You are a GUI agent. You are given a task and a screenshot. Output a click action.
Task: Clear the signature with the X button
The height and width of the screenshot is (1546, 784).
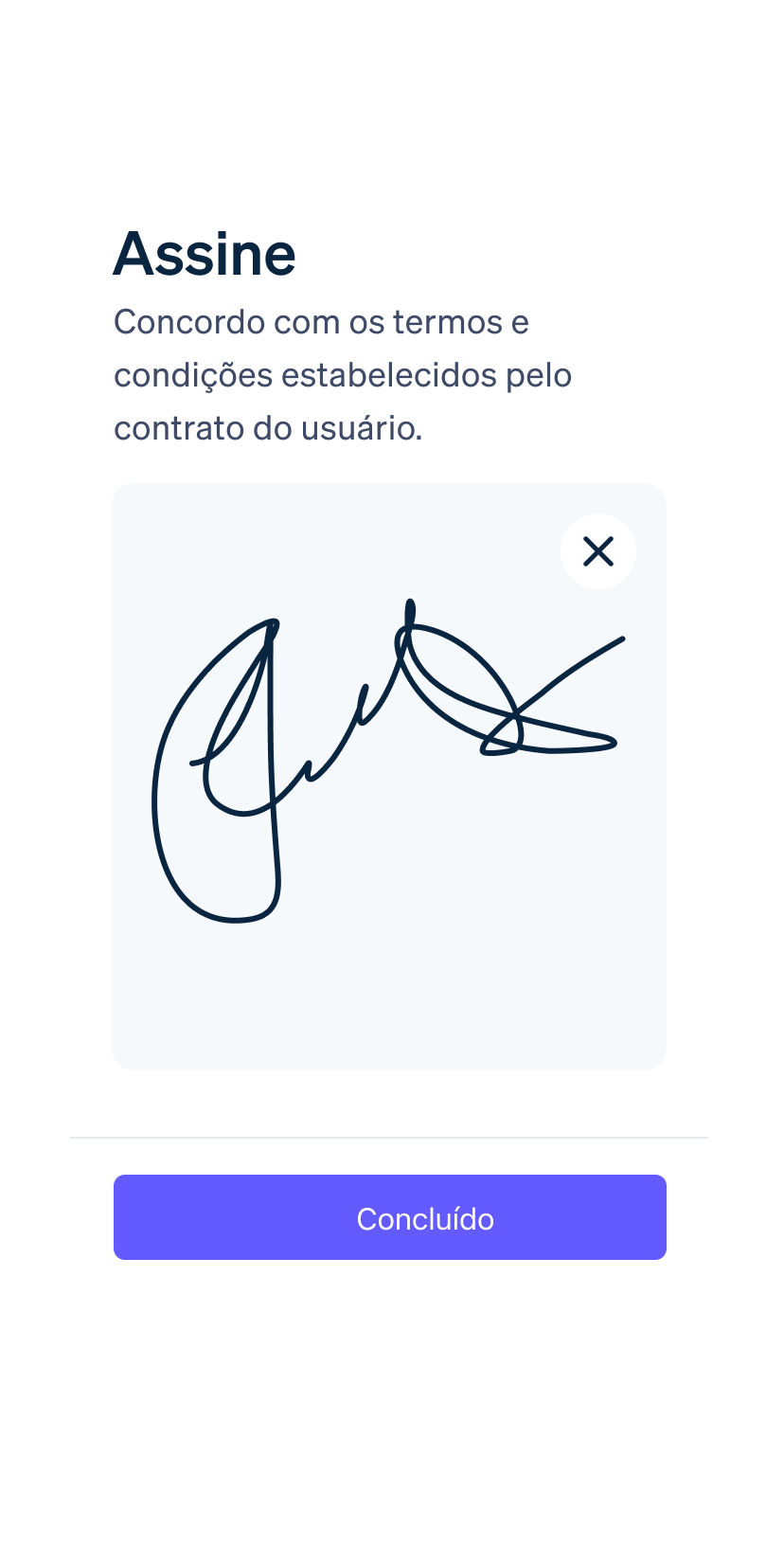click(x=598, y=551)
